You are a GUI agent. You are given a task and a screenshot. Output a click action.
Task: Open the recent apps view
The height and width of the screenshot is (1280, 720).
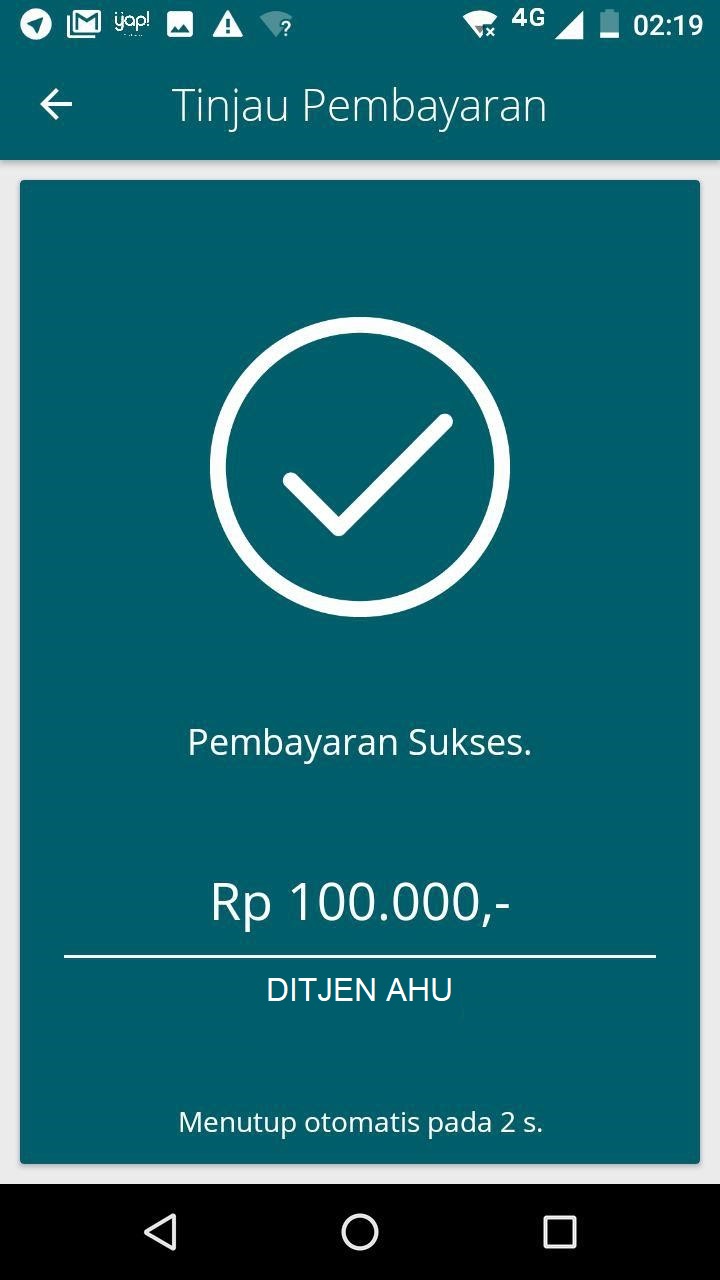coord(559,1232)
